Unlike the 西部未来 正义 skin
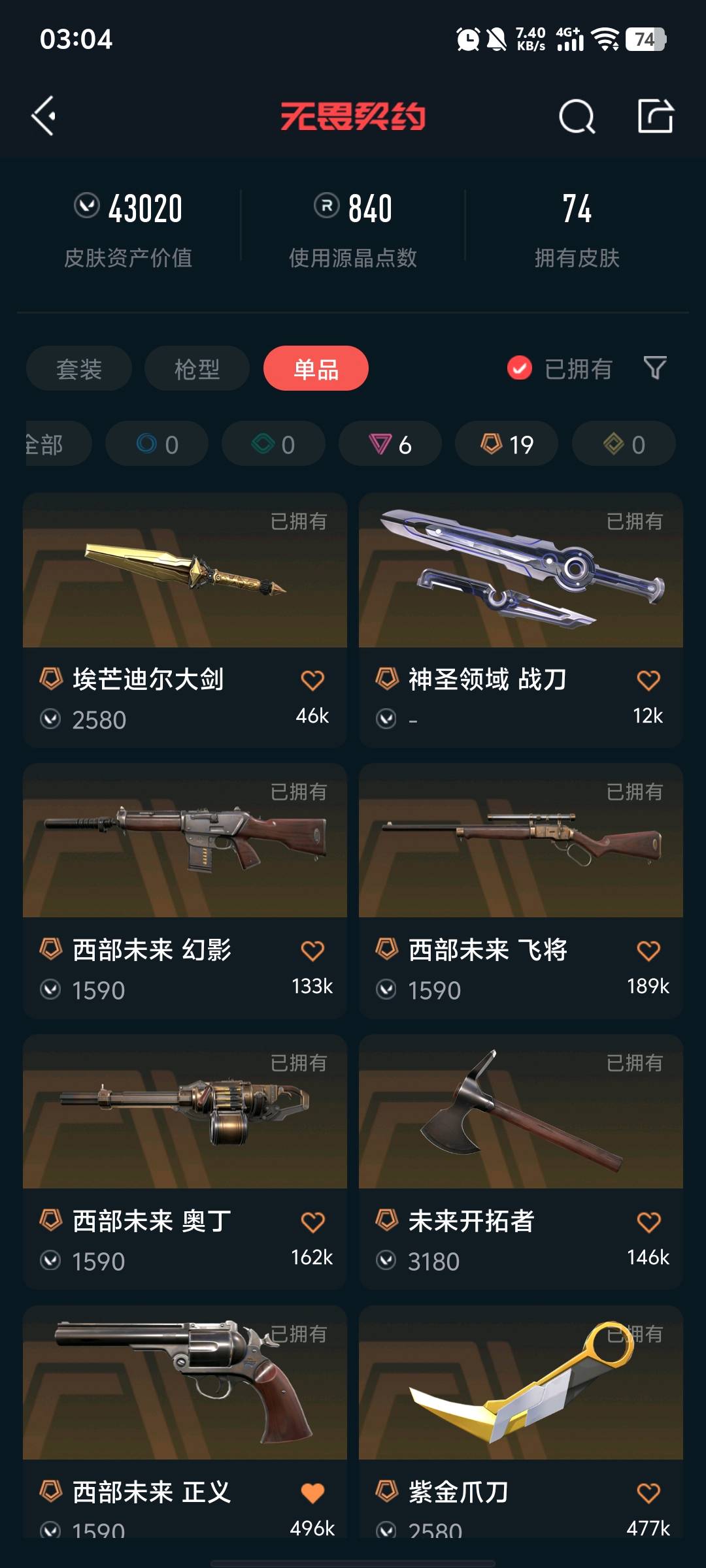This screenshot has width=706, height=1568. (312, 1494)
